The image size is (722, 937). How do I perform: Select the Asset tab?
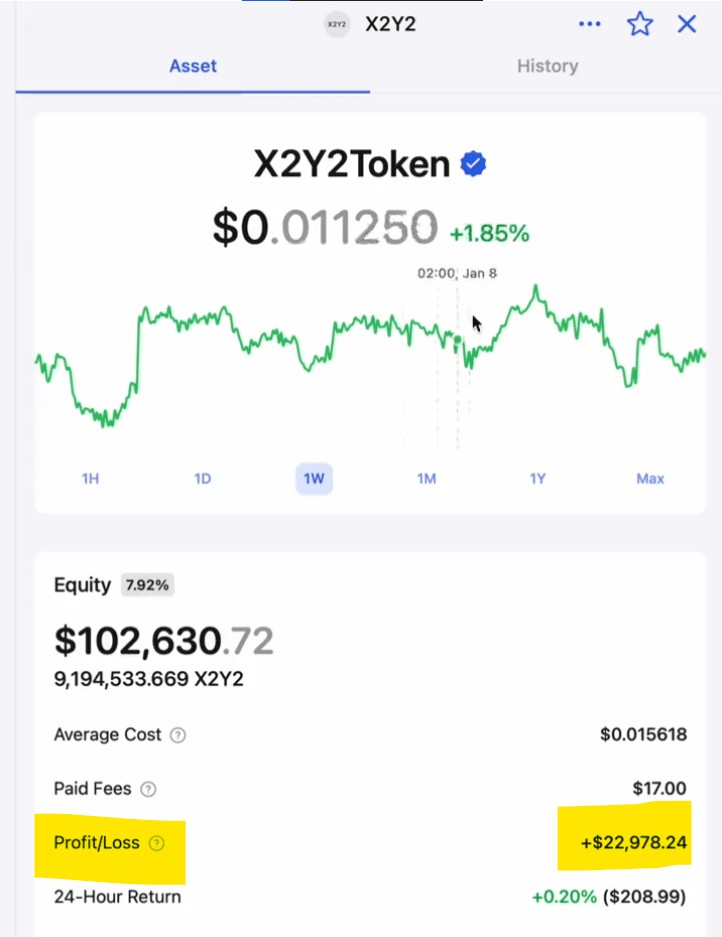tap(193, 66)
